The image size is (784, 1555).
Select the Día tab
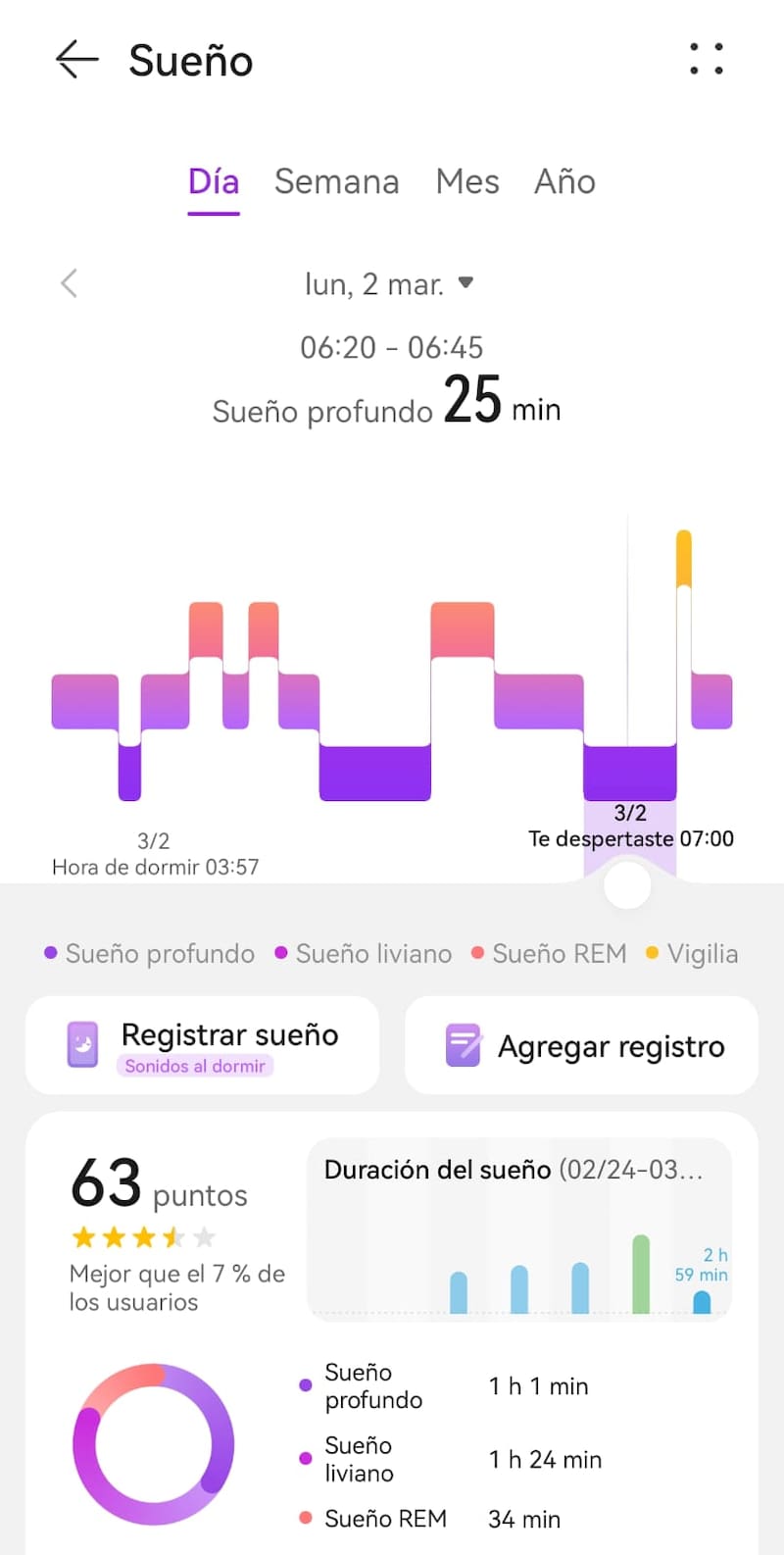(214, 181)
